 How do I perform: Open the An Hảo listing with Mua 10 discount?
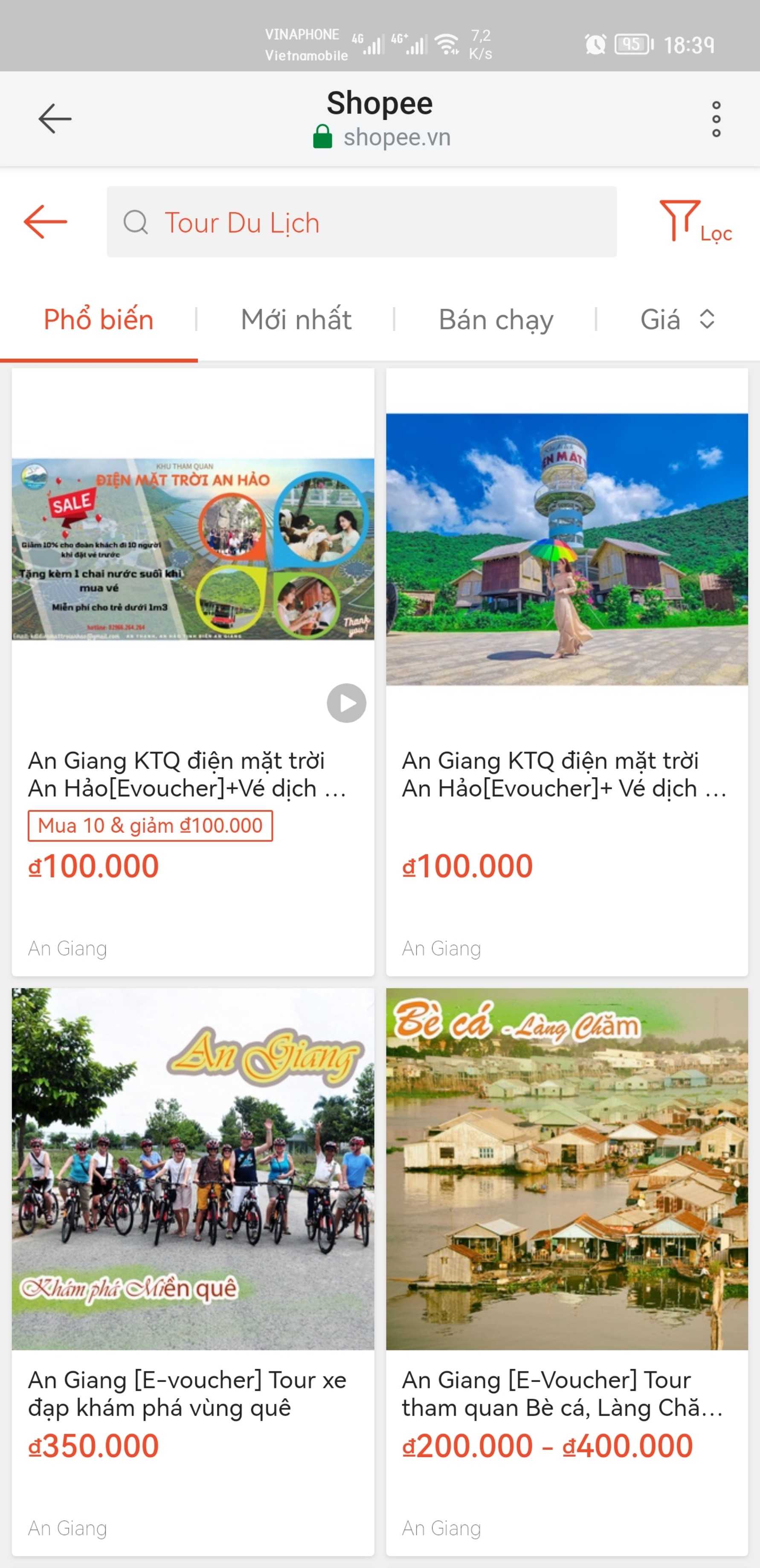pyautogui.click(x=193, y=672)
